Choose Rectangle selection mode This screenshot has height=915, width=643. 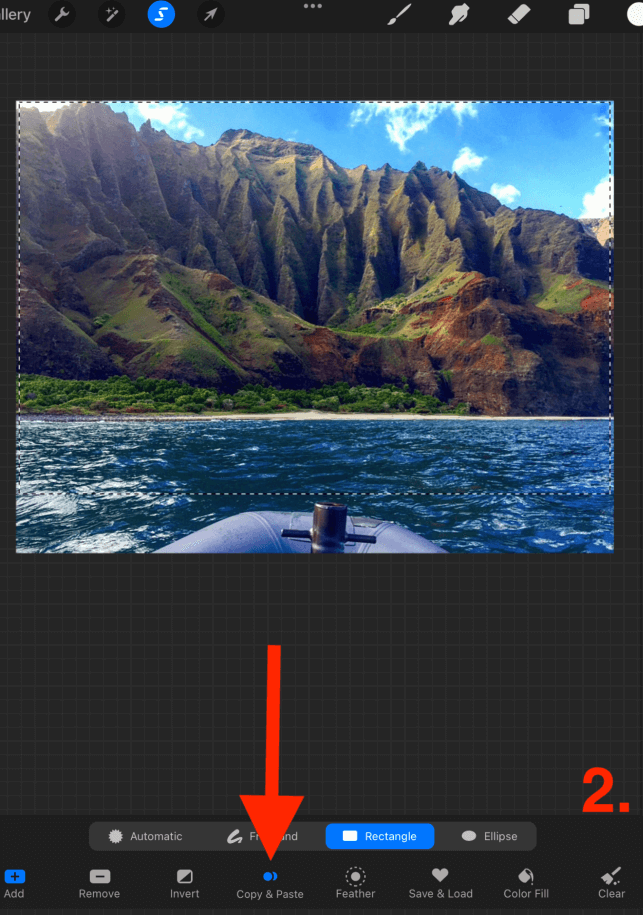pos(380,836)
